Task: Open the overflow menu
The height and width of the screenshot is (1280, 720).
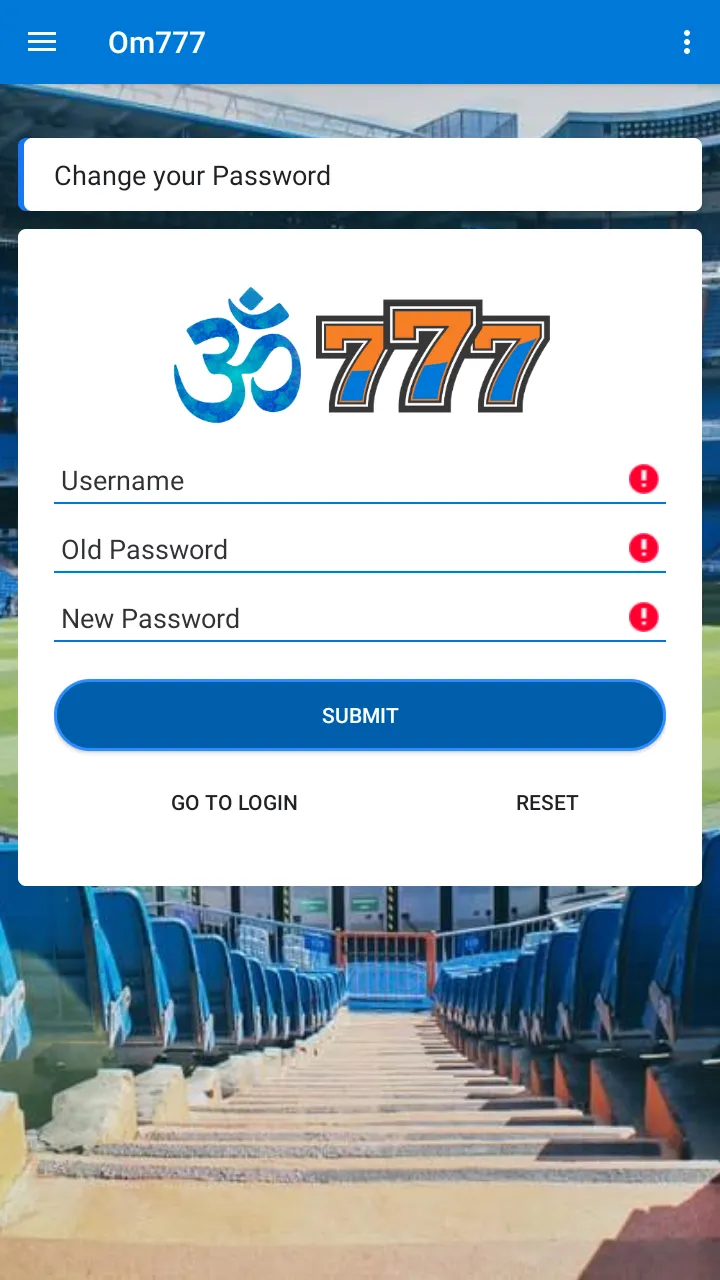Action: coord(686,42)
